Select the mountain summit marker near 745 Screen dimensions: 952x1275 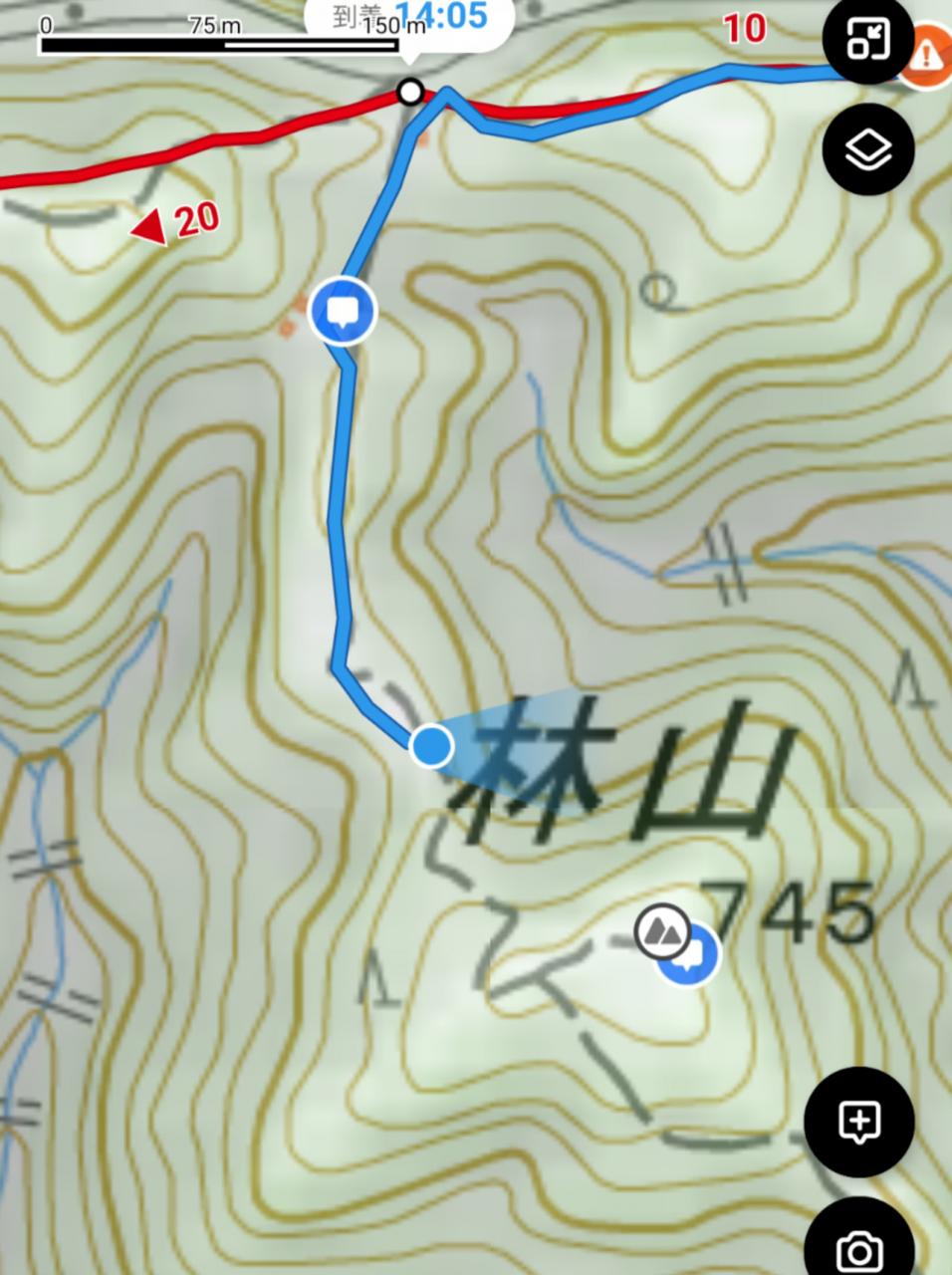pyautogui.click(x=660, y=930)
